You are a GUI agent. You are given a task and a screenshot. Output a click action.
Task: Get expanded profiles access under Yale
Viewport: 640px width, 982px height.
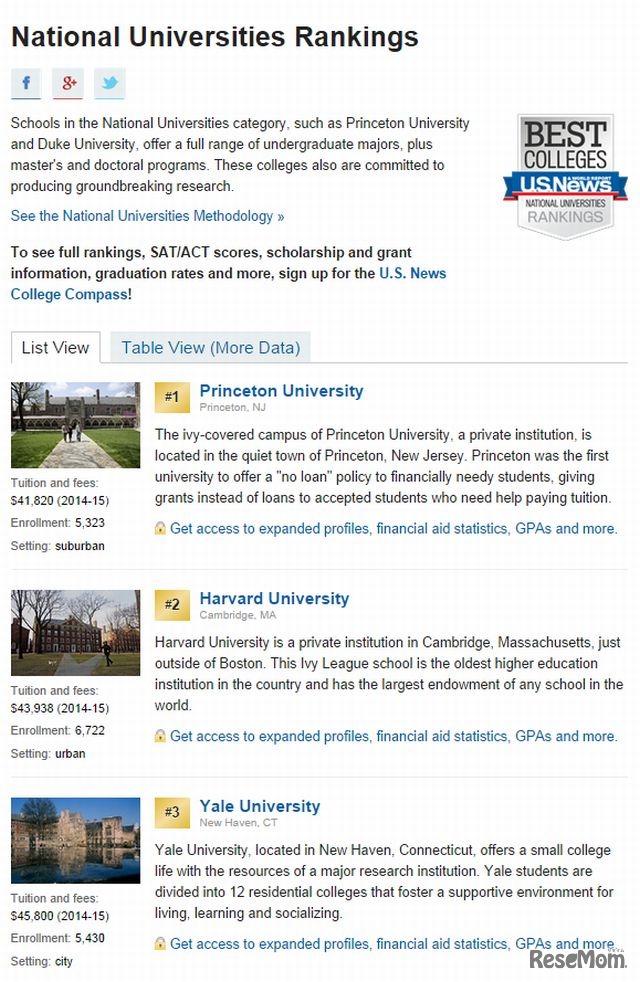393,943
